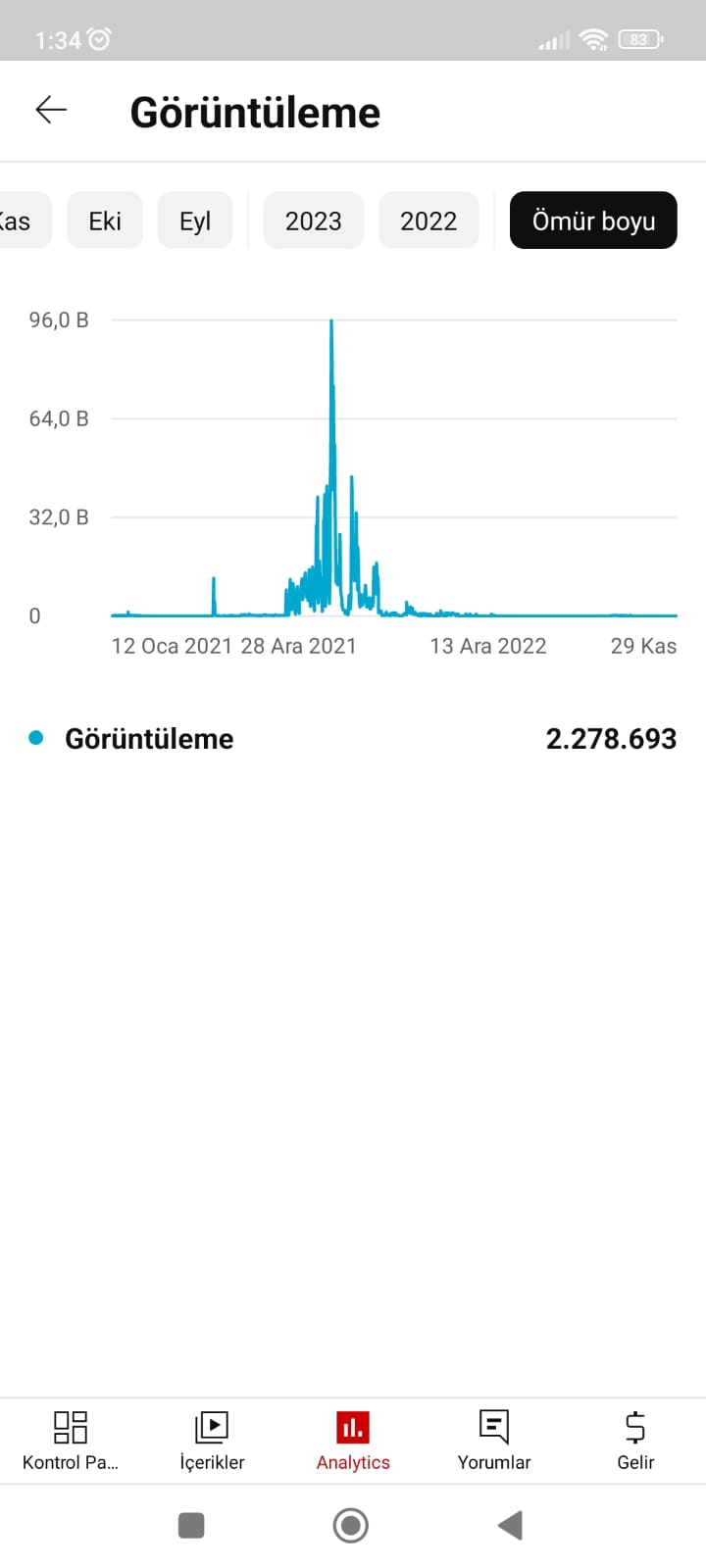Switch to the Kontrol Paneli tab
Screen dimensions: 706x1568
[x=71, y=1441]
